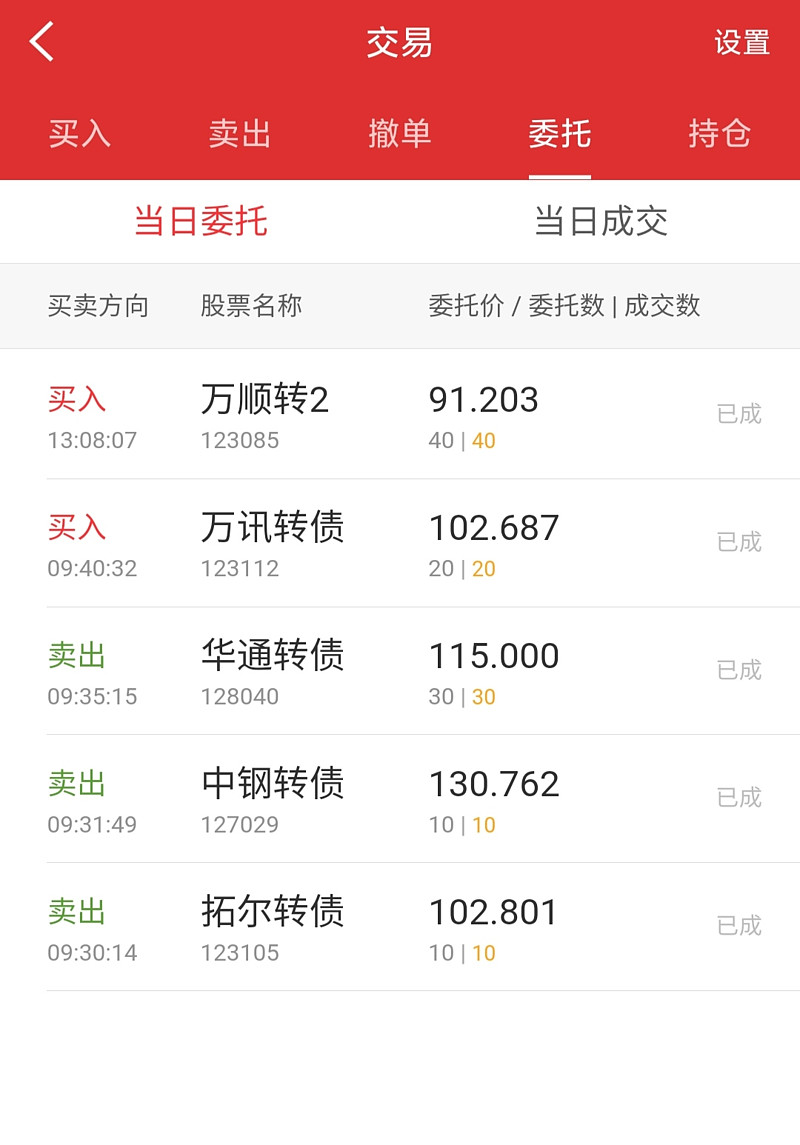Image resolution: width=800 pixels, height=1145 pixels.
Task: Tap the 买卖方向 column header
Action: (98, 307)
